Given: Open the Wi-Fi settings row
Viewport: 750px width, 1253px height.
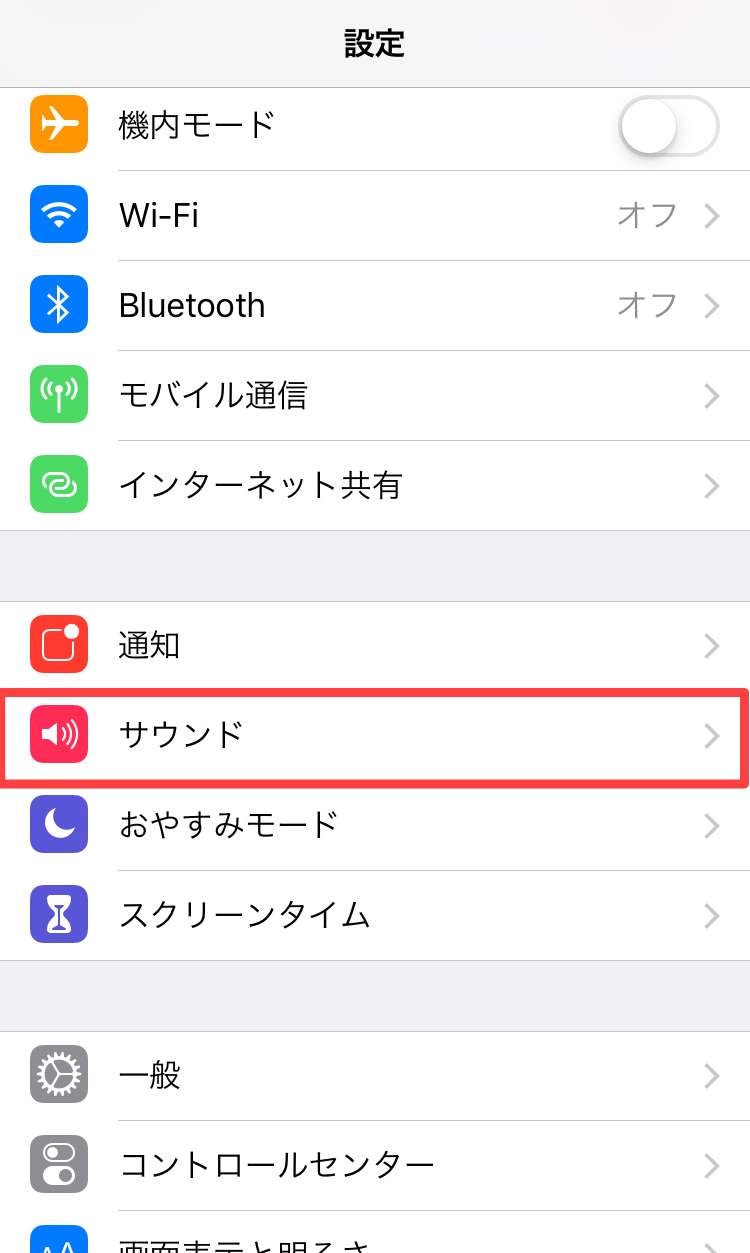Looking at the screenshot, I should pyautogui.click(x=375, y=216).
